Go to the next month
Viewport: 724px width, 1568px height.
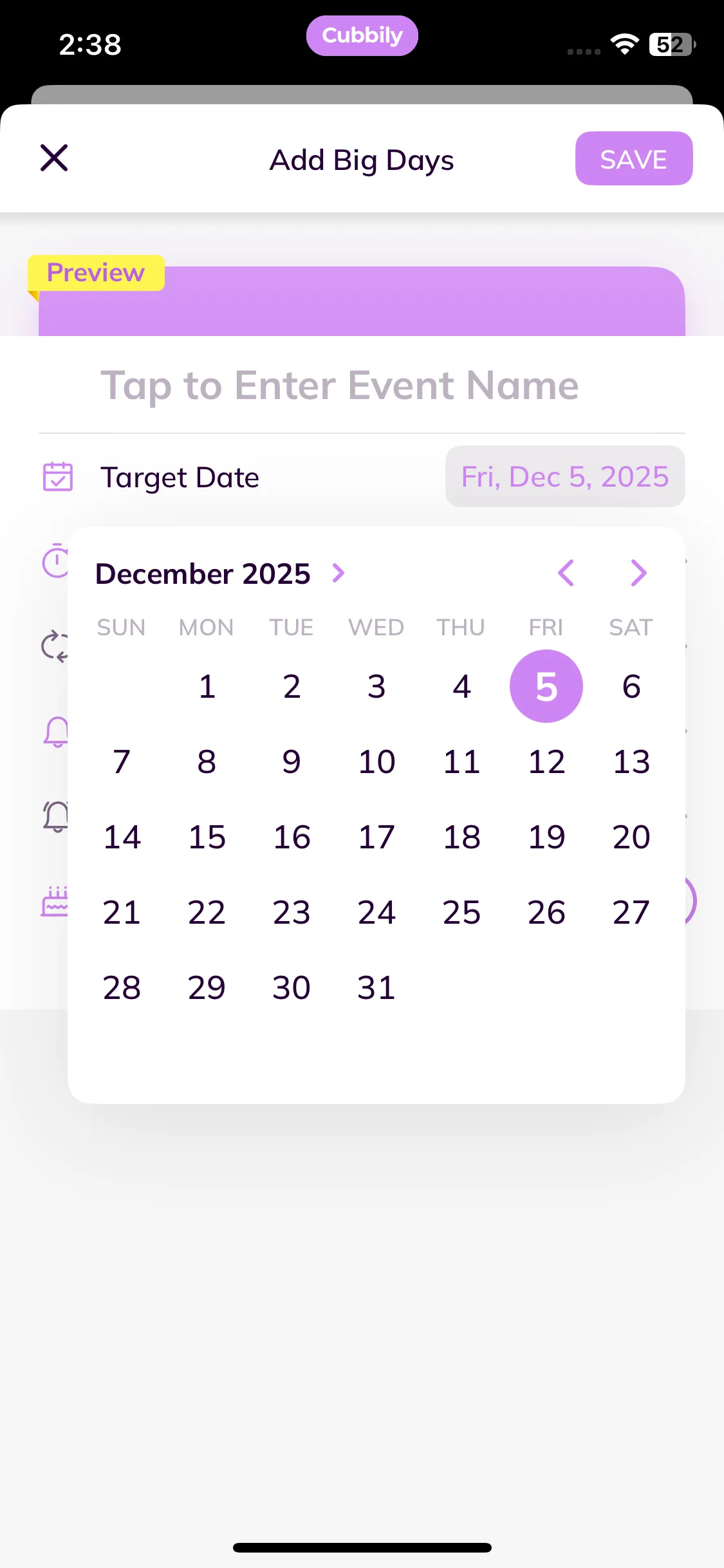pyautogui.click(x=638, y=573)
